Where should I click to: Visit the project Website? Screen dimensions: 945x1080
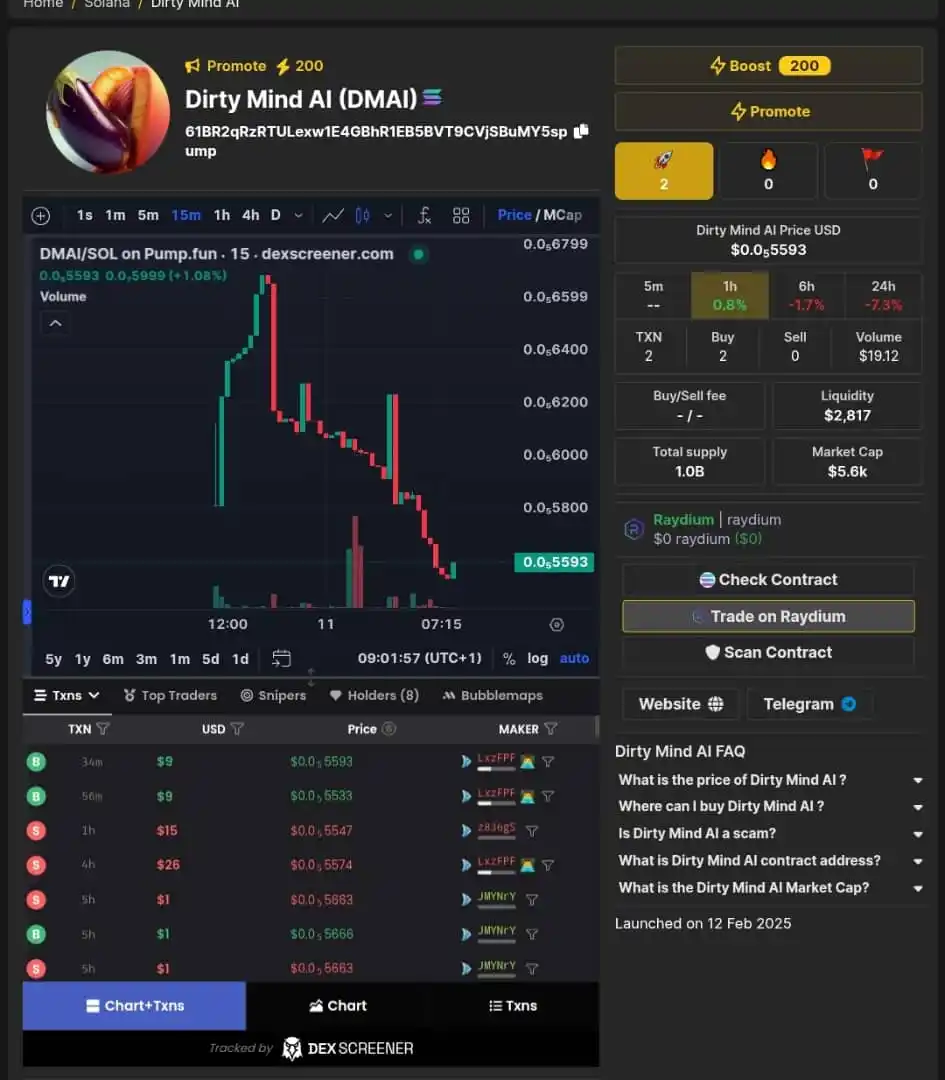(680, 704)
